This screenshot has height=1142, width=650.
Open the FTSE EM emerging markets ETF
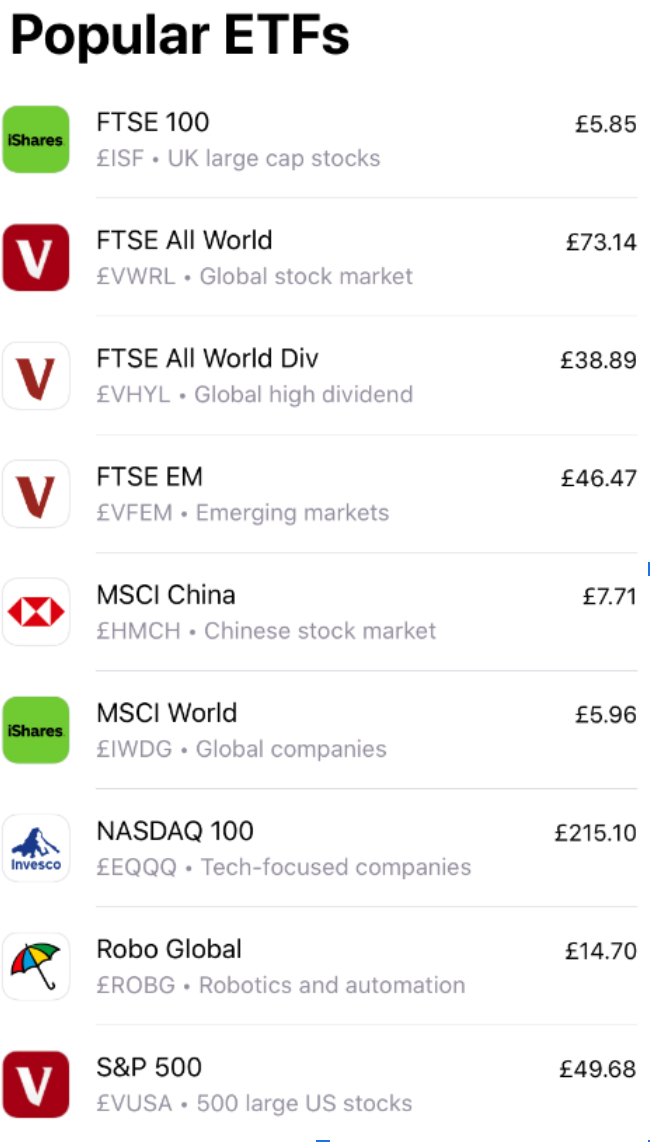[x=325, y=493]
